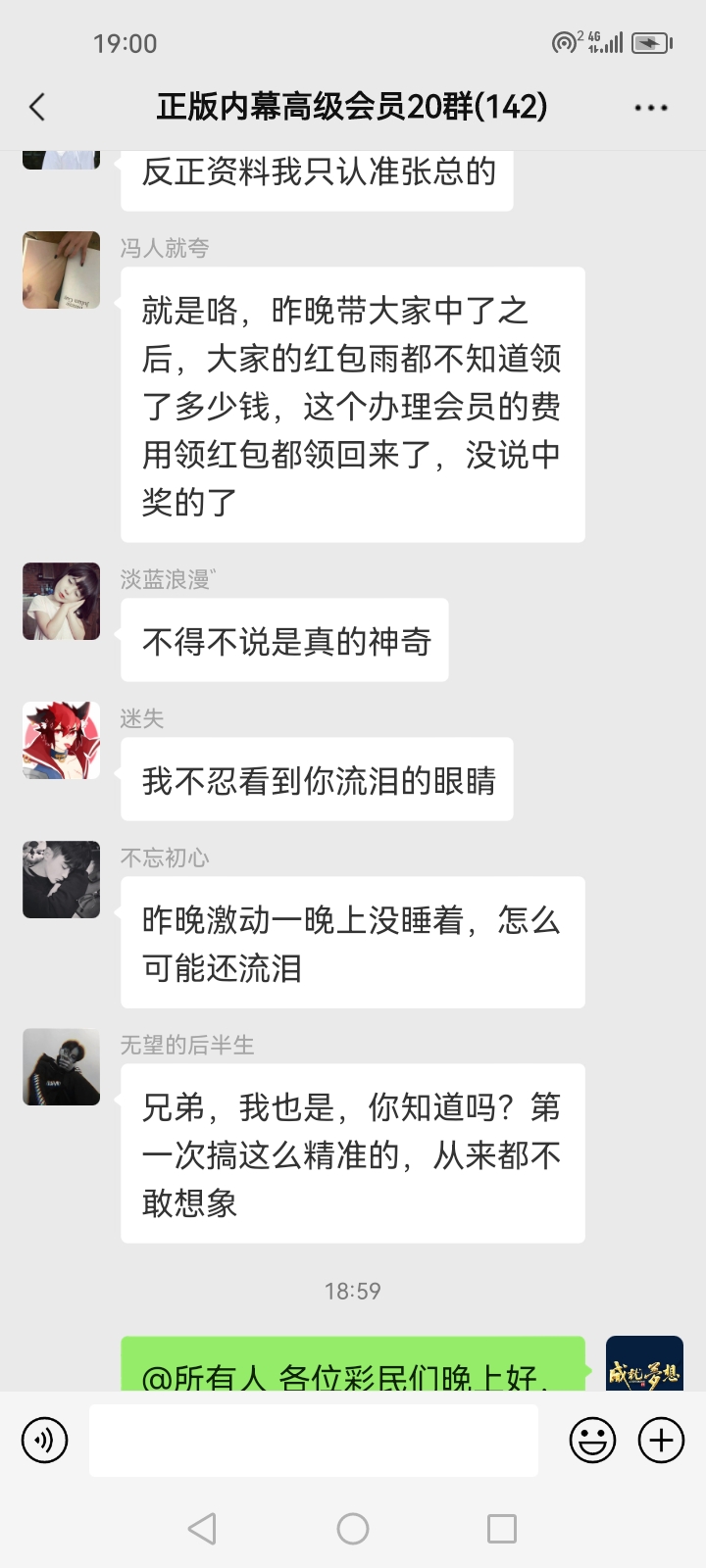Focus the message text field

[314, 1441]
